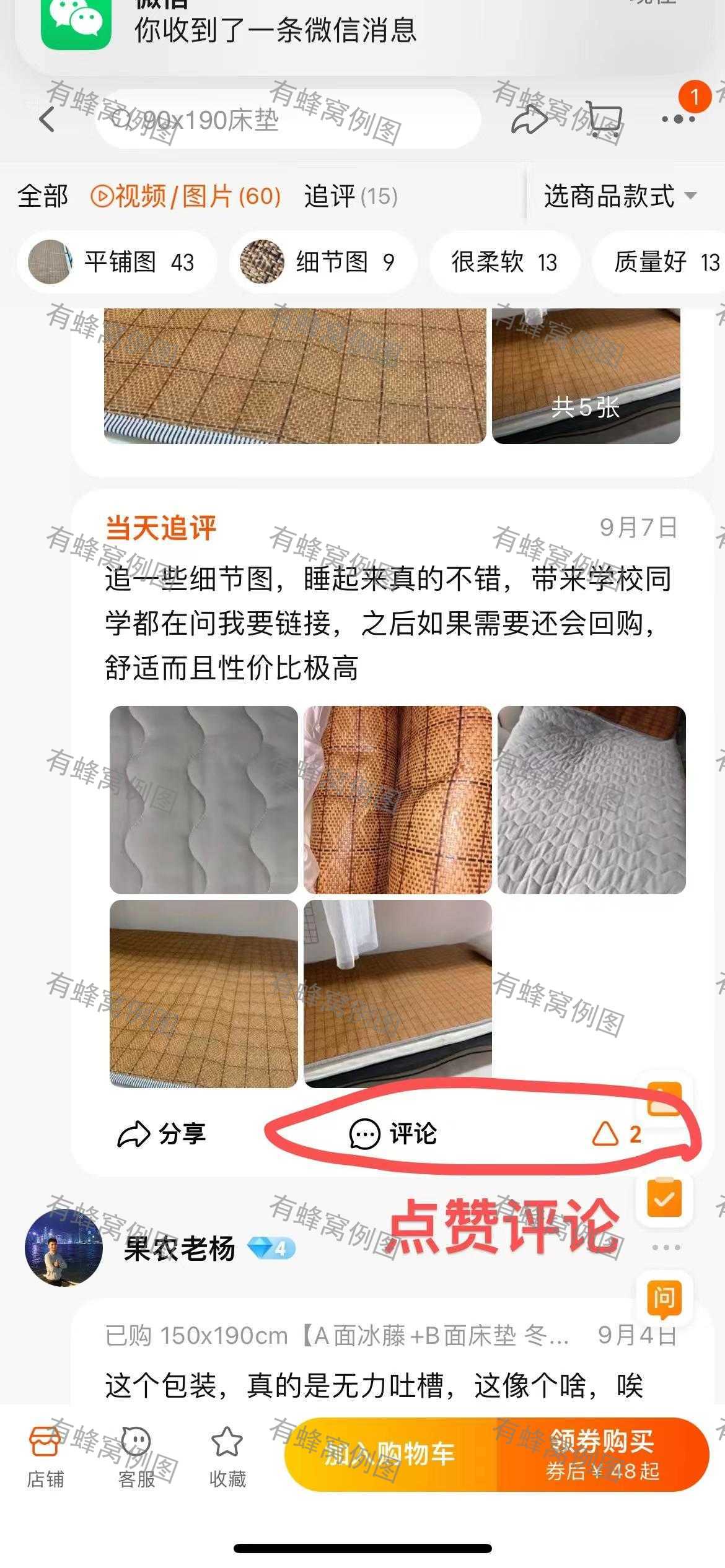The width and height of the screenshot is (725, 1568).
Task: Open the shopping cart icon
Action: click(x=604, y=119)
